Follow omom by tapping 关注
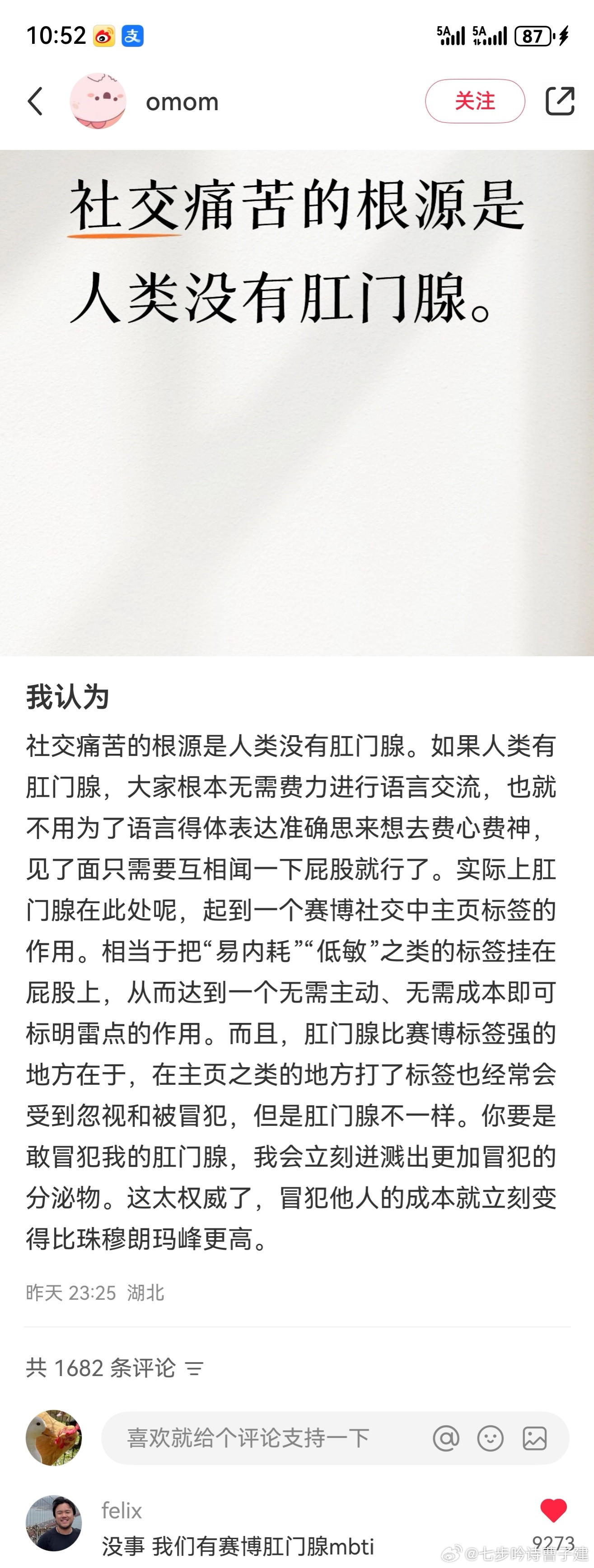 pos(474,101)
